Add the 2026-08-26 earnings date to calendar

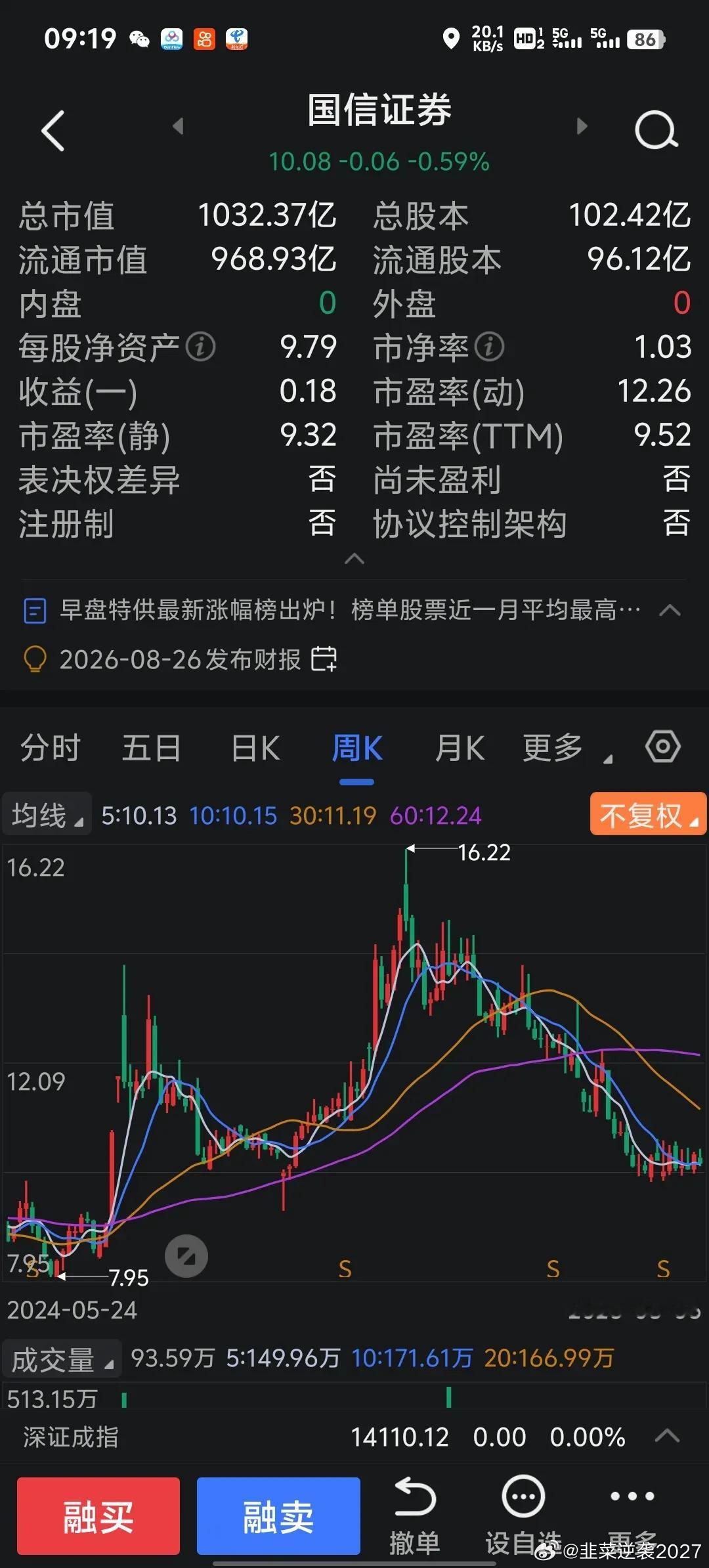324,659
